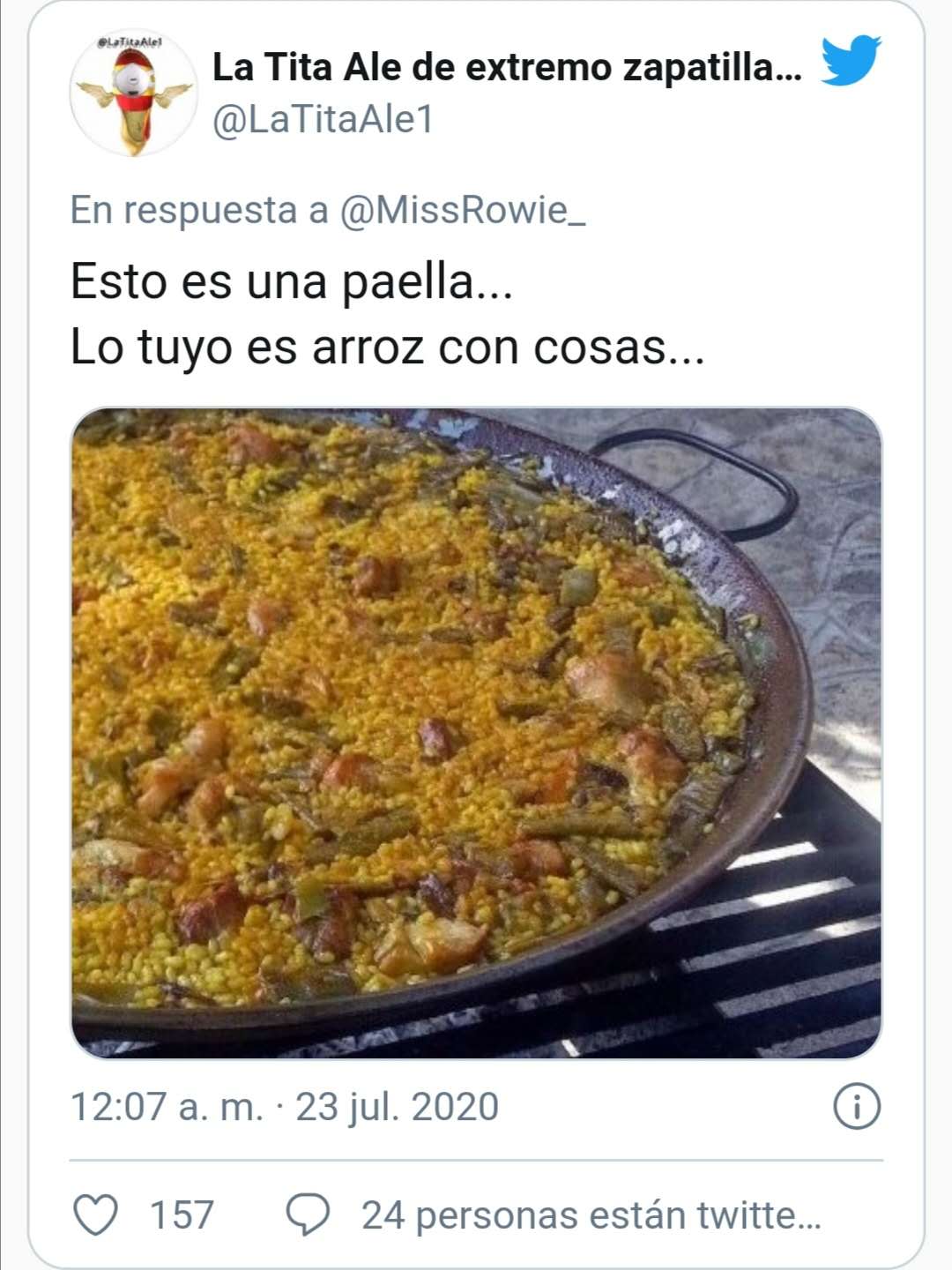Open La Tita Ale's profile picture

(133, 94)
